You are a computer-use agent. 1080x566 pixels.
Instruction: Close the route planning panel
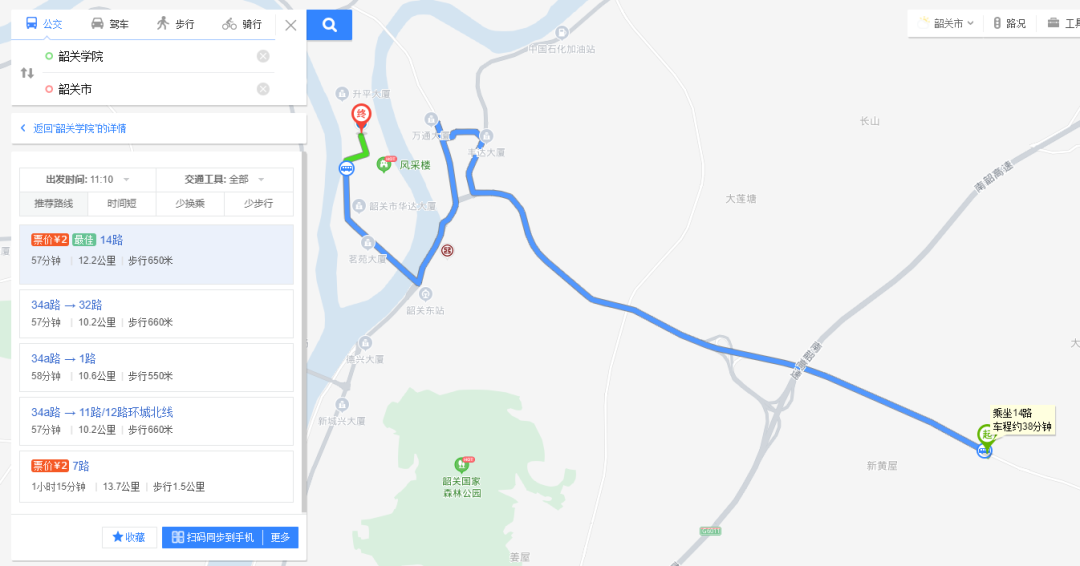[x=291, y=25]
